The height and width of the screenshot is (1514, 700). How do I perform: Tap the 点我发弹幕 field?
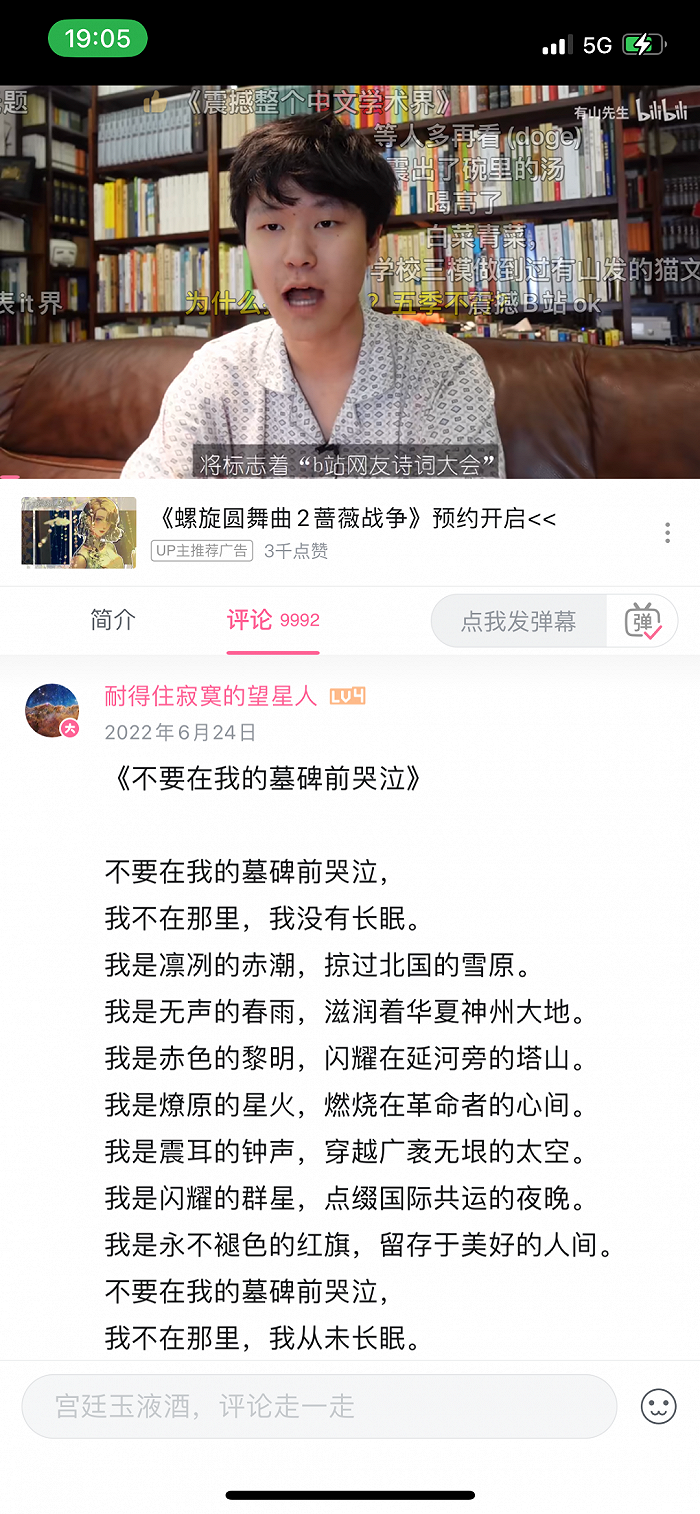click(x=518, y=621)
